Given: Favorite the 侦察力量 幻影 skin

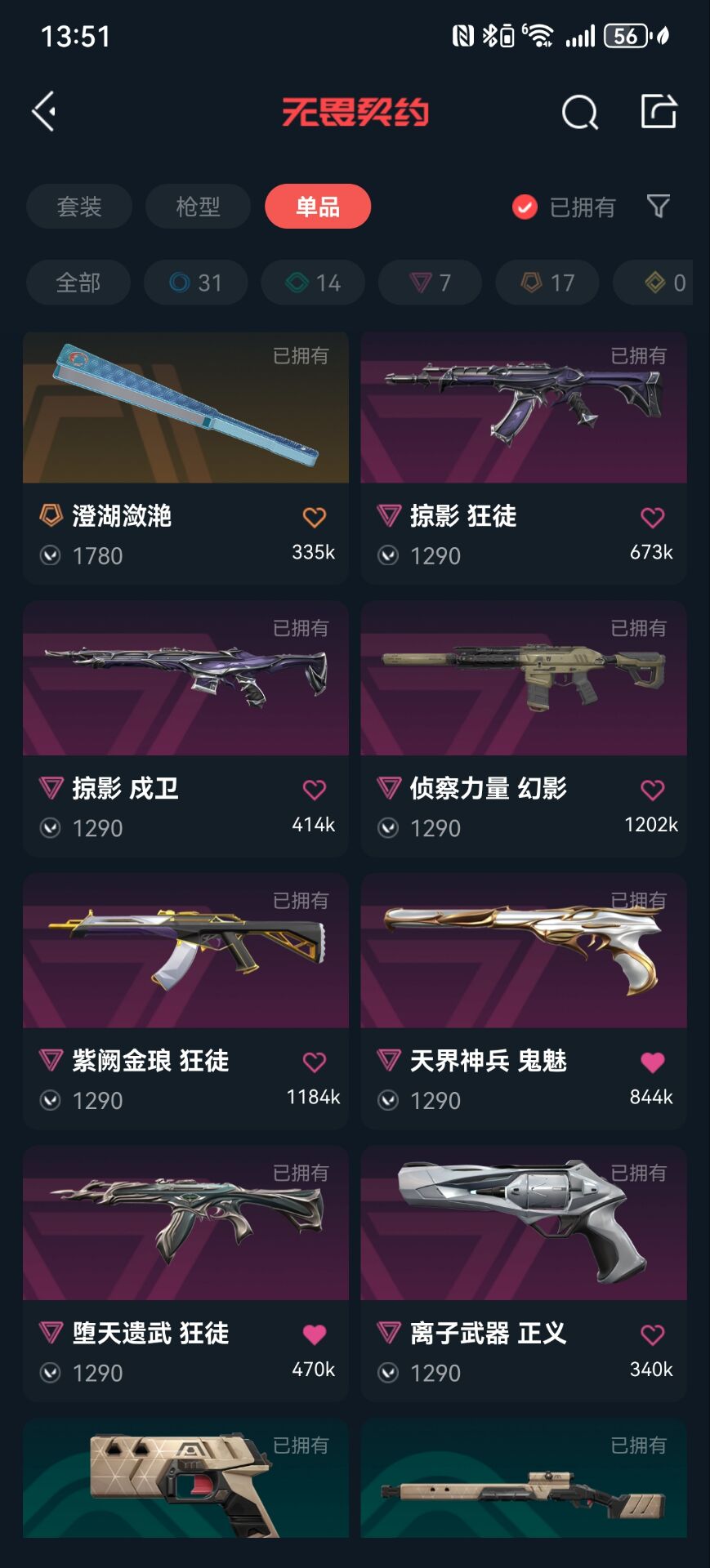Looking at the screenshot, I should 652,790.
